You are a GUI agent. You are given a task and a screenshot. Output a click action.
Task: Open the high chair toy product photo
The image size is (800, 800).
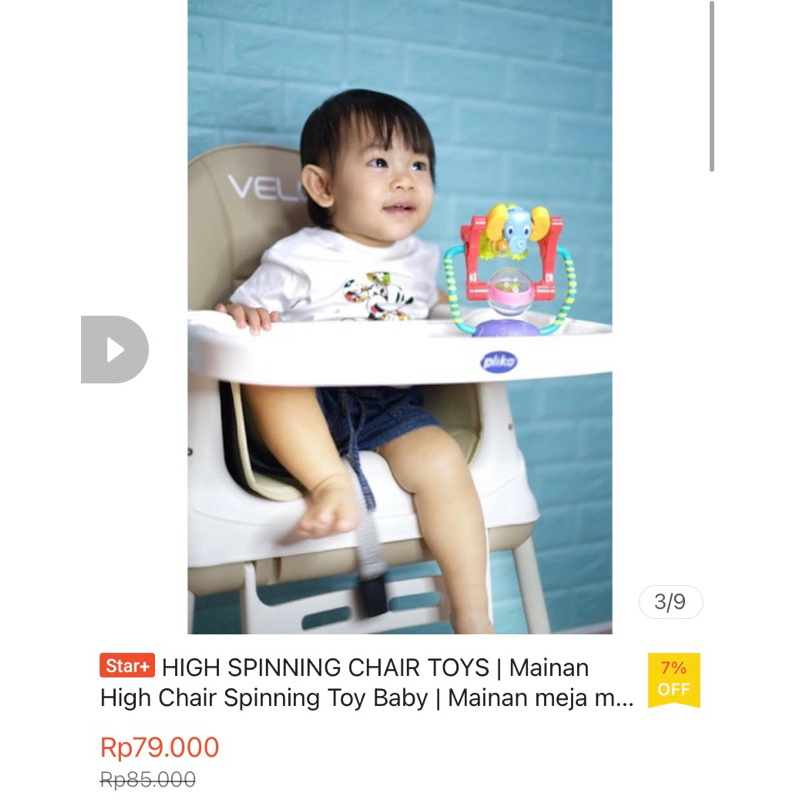400,316
